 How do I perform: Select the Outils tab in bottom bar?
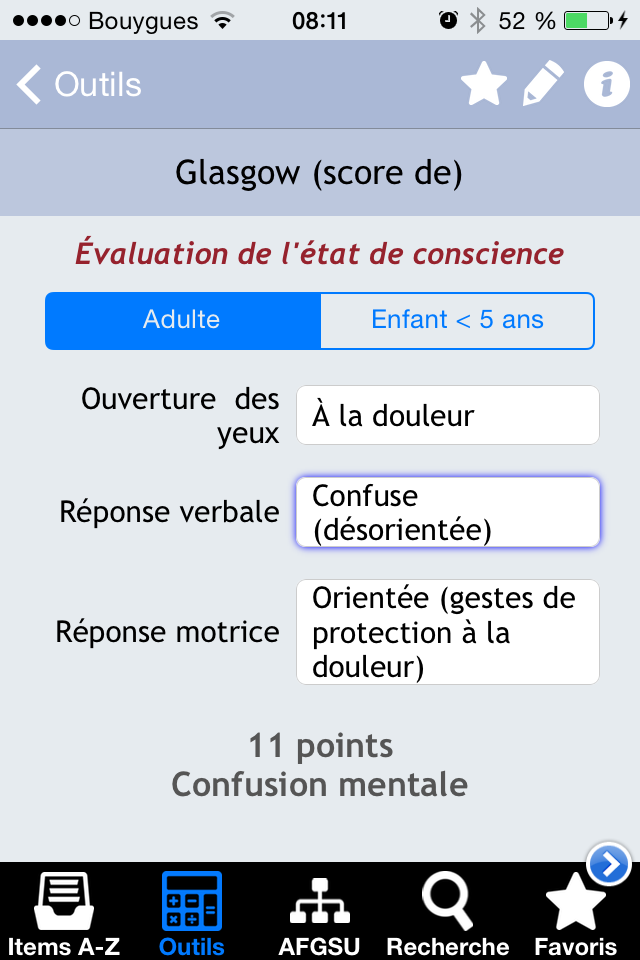tap(191, 913)
